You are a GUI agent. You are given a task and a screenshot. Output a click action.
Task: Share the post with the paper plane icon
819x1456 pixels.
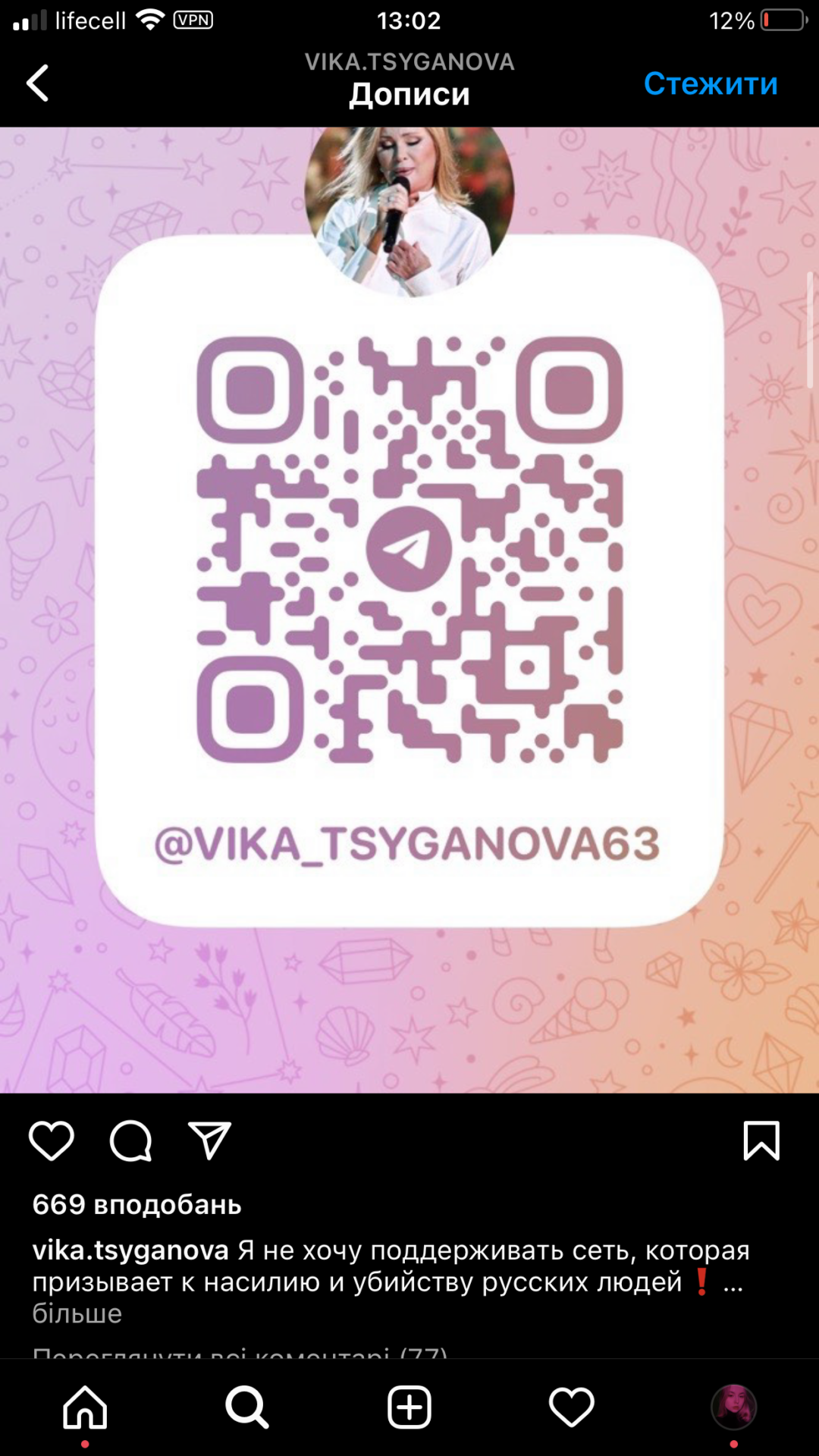pyautogui.click(x=209, y=1141)
